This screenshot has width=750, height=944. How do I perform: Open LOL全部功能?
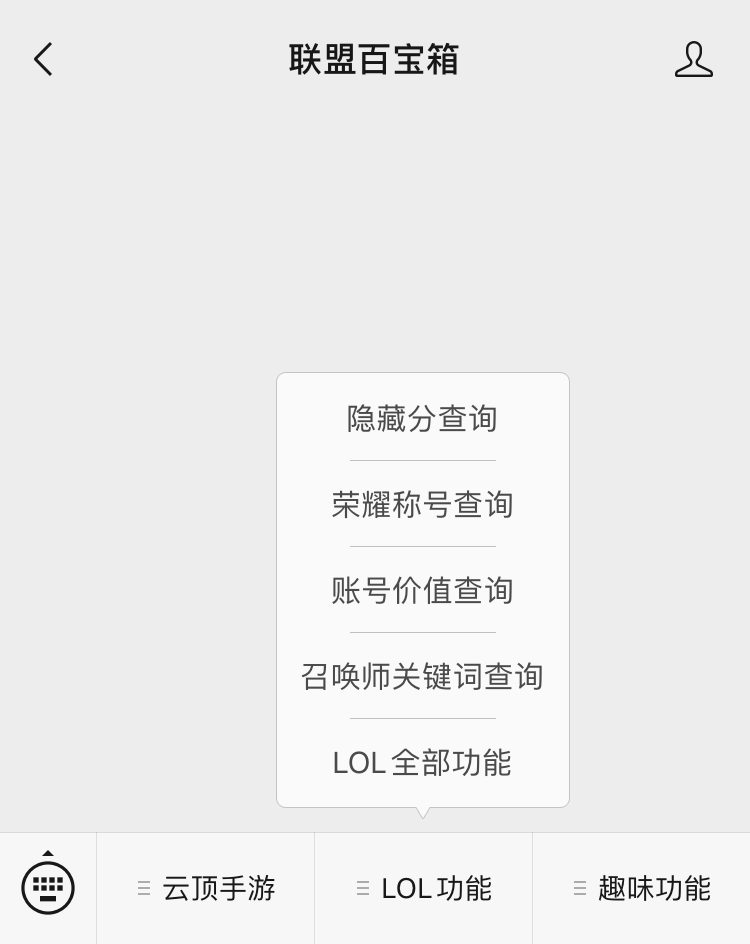[422, 762]
